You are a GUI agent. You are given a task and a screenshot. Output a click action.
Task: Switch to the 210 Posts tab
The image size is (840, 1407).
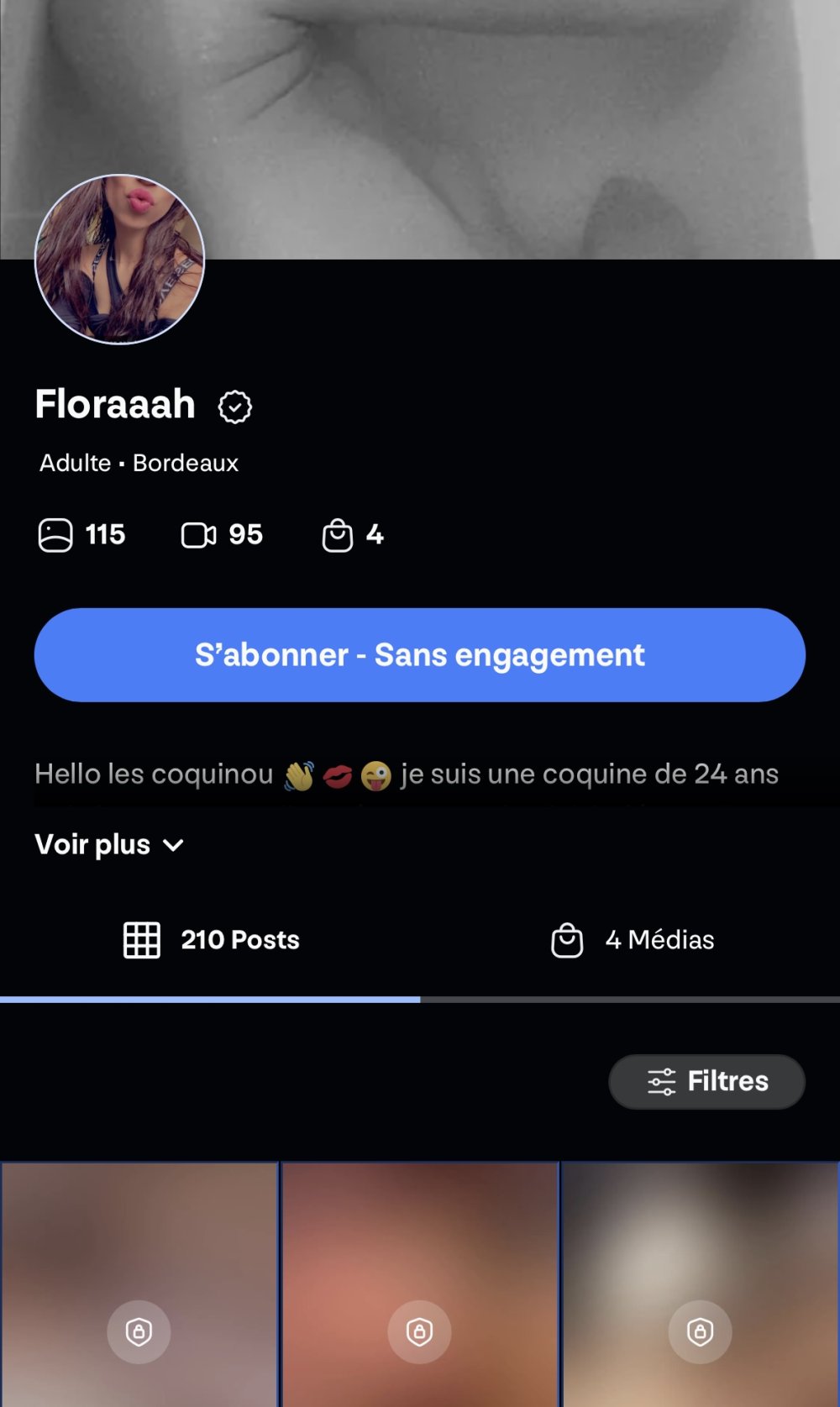coord(211,939)
